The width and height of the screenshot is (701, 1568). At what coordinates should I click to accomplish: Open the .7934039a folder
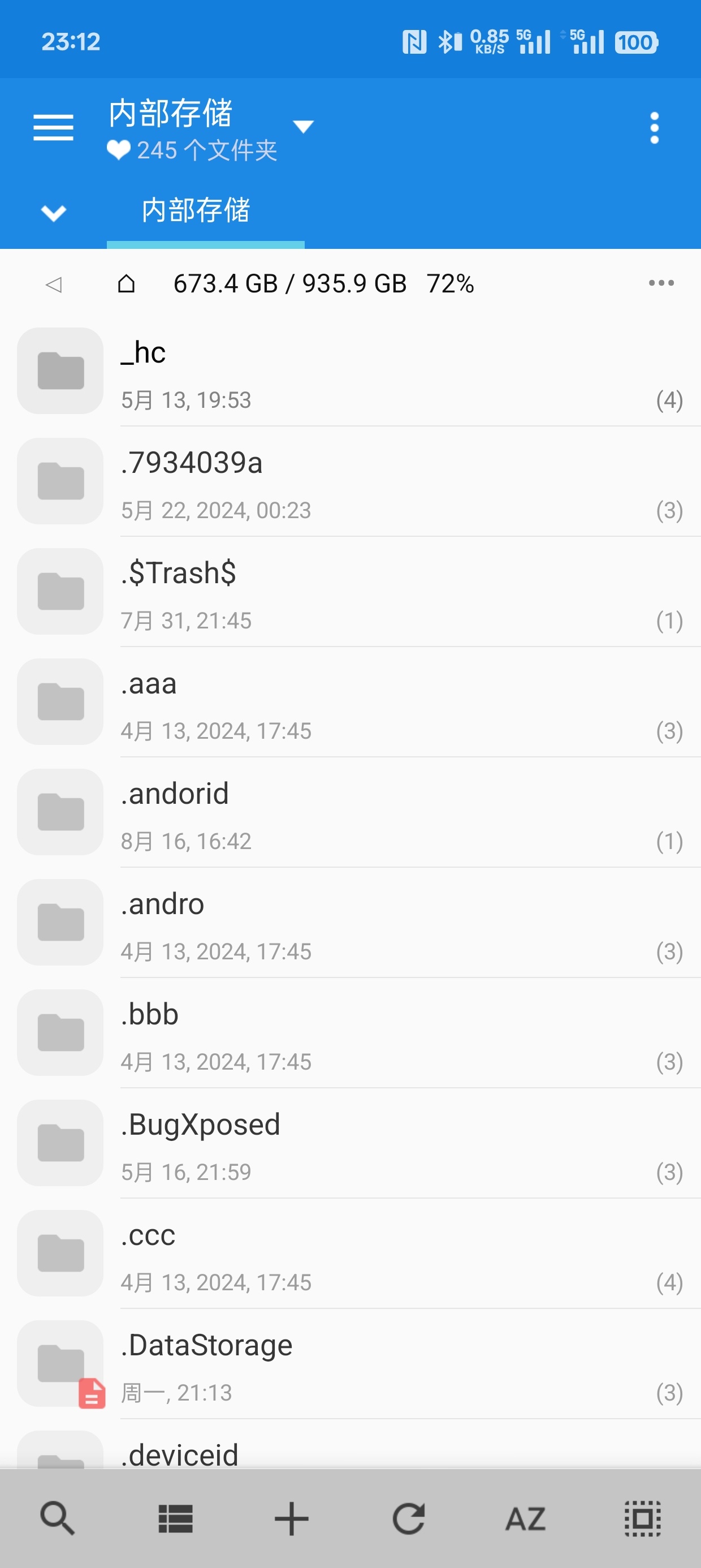point(365,482)
